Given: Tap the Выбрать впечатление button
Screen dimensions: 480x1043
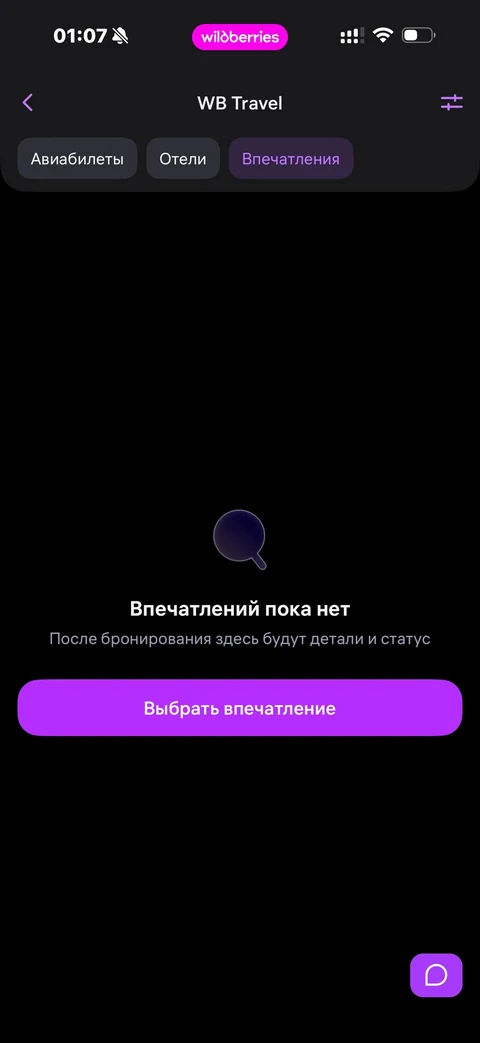Looking at the screenshot, I should 239,708.
